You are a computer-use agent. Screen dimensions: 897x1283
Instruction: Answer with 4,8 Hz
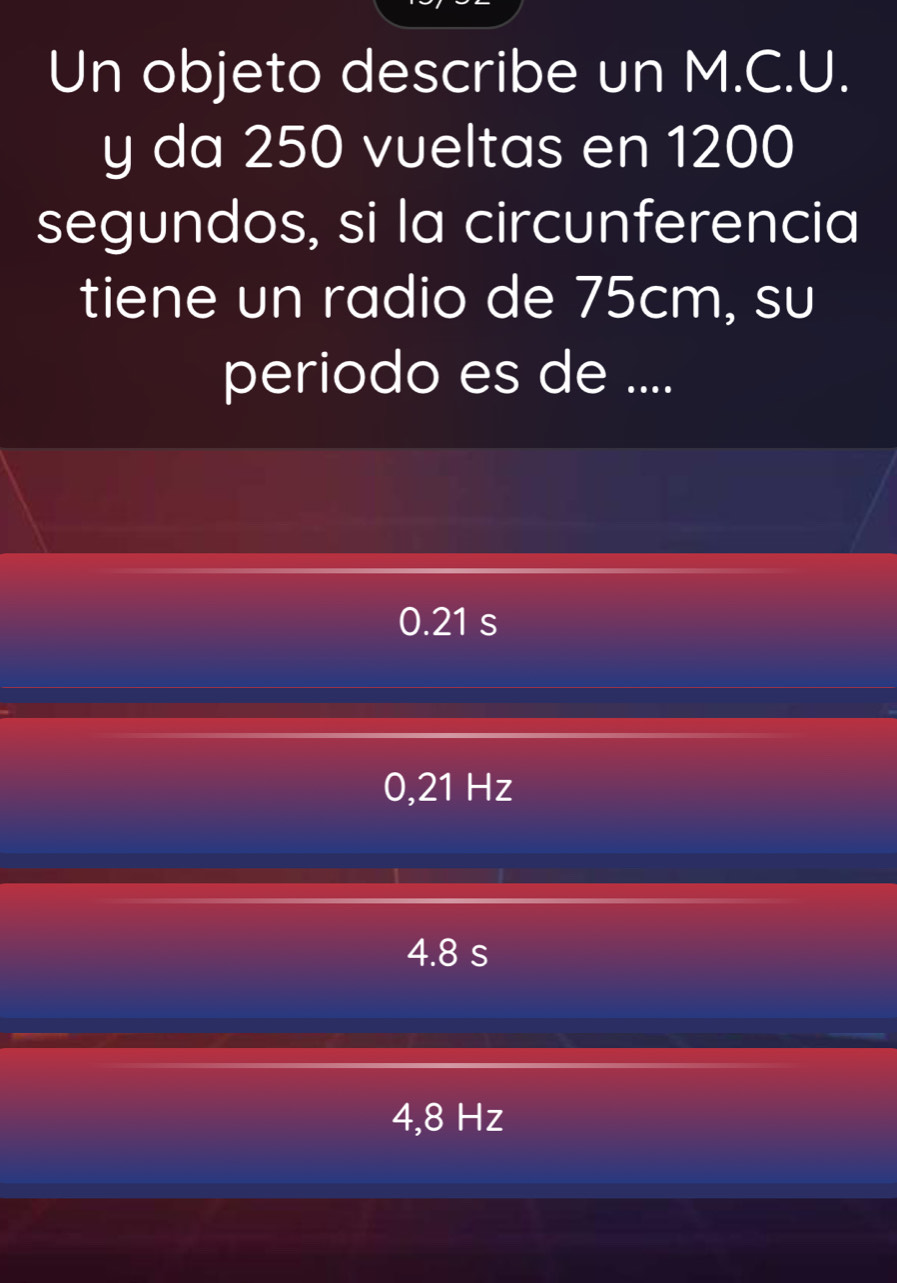coord(448,1117)
